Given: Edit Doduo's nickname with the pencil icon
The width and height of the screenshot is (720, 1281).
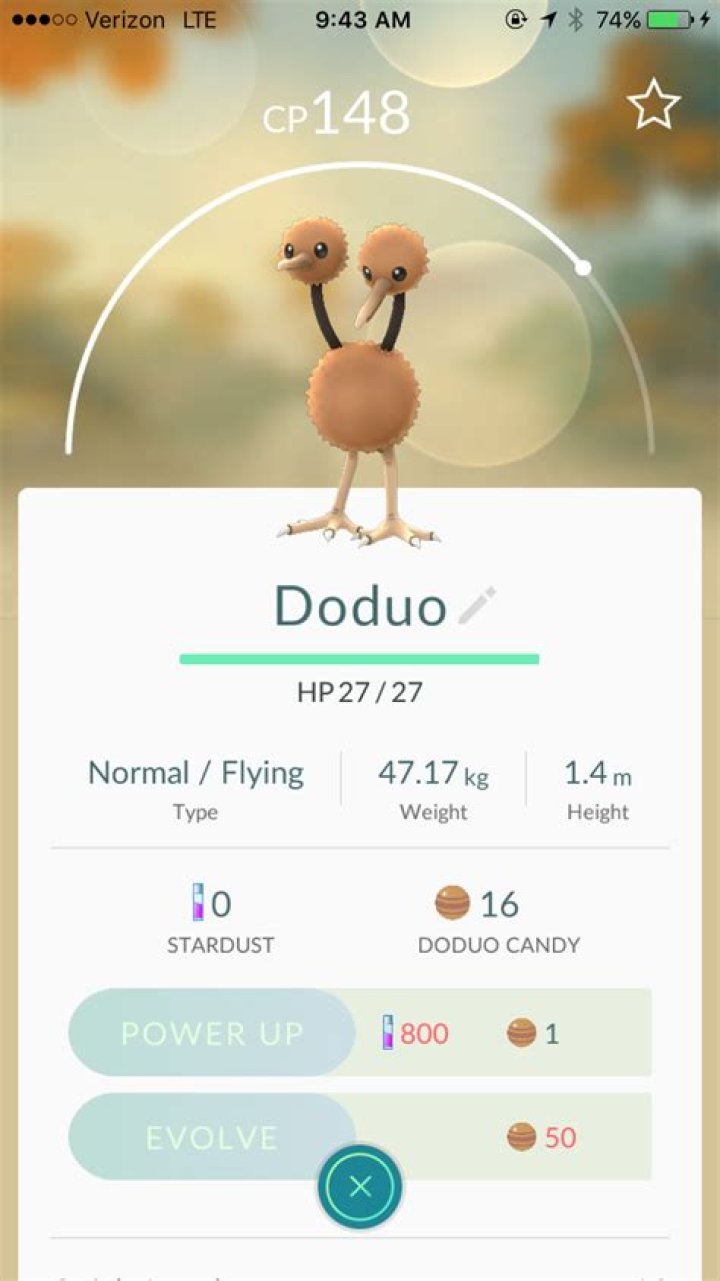Looking at the screenshot, I should click(x=477, y=606).
